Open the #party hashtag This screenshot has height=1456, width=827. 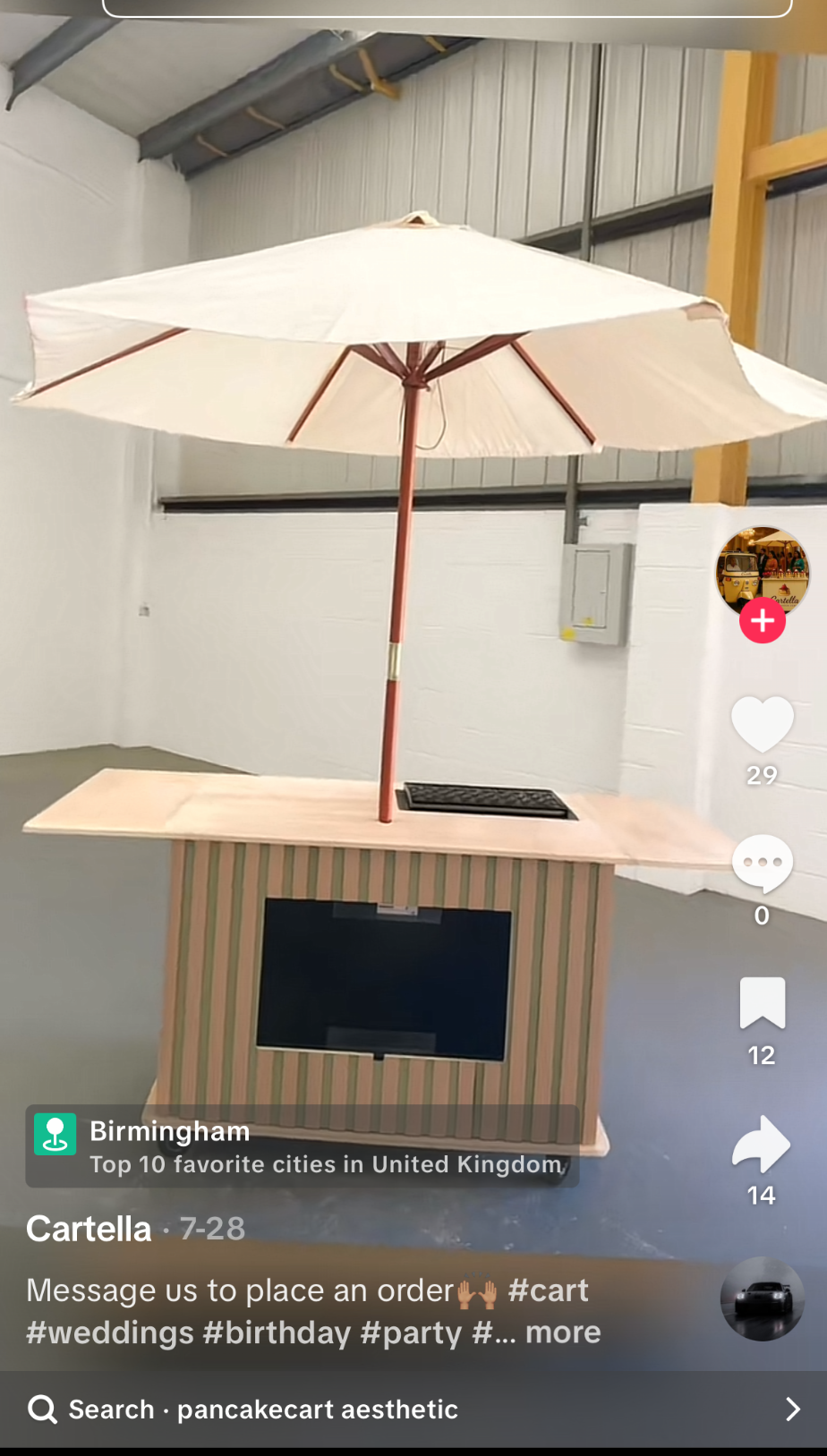coord(411,1333)
